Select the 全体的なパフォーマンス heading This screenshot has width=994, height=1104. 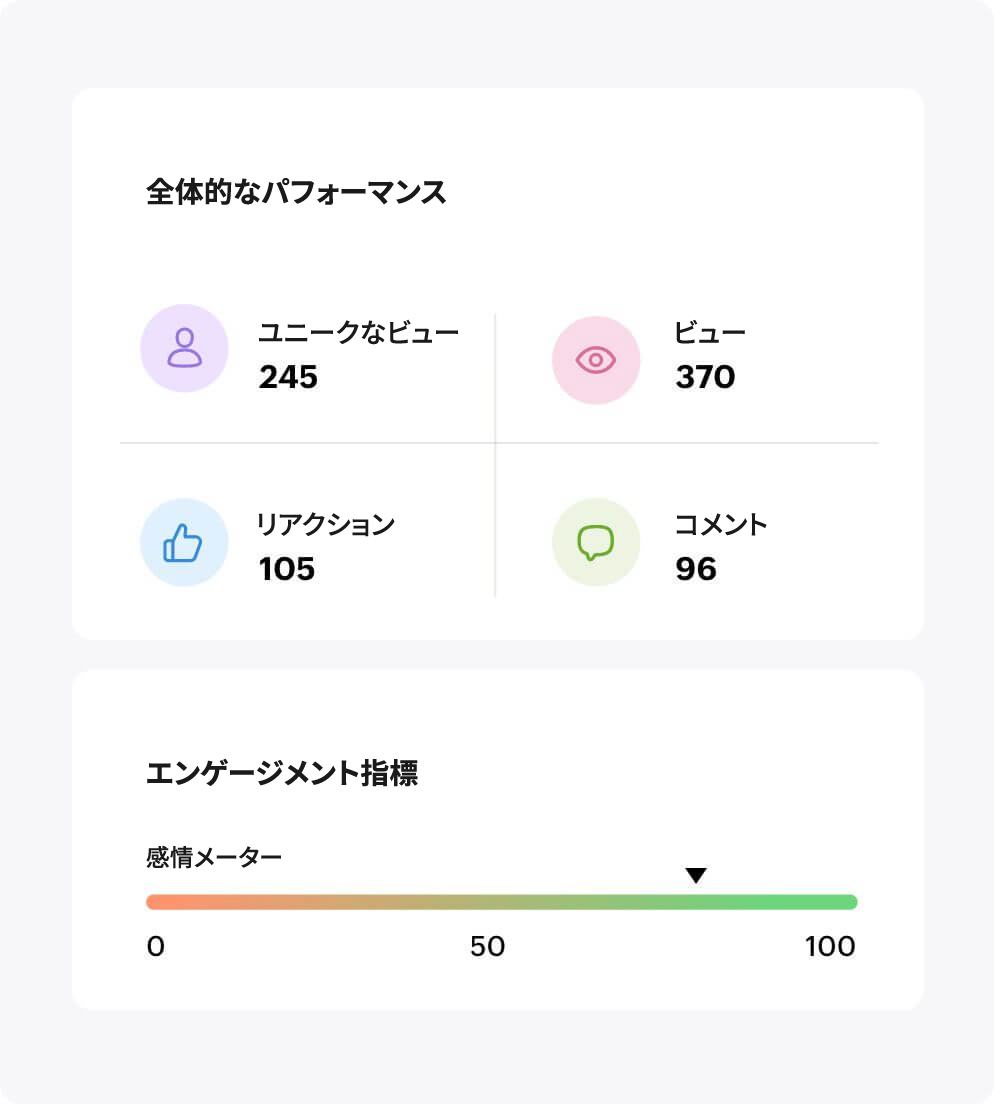[x=298, y=192]
